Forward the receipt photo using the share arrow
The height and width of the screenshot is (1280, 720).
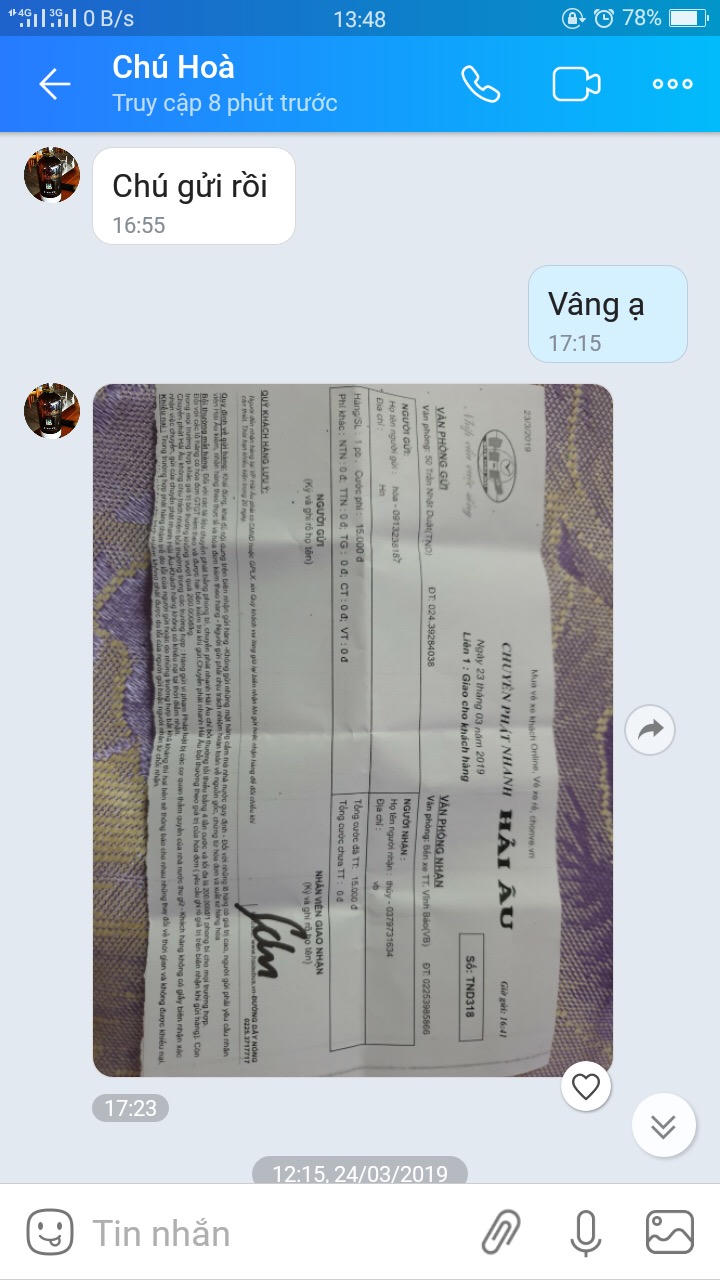pyautogui.click(x=651, y=730)
